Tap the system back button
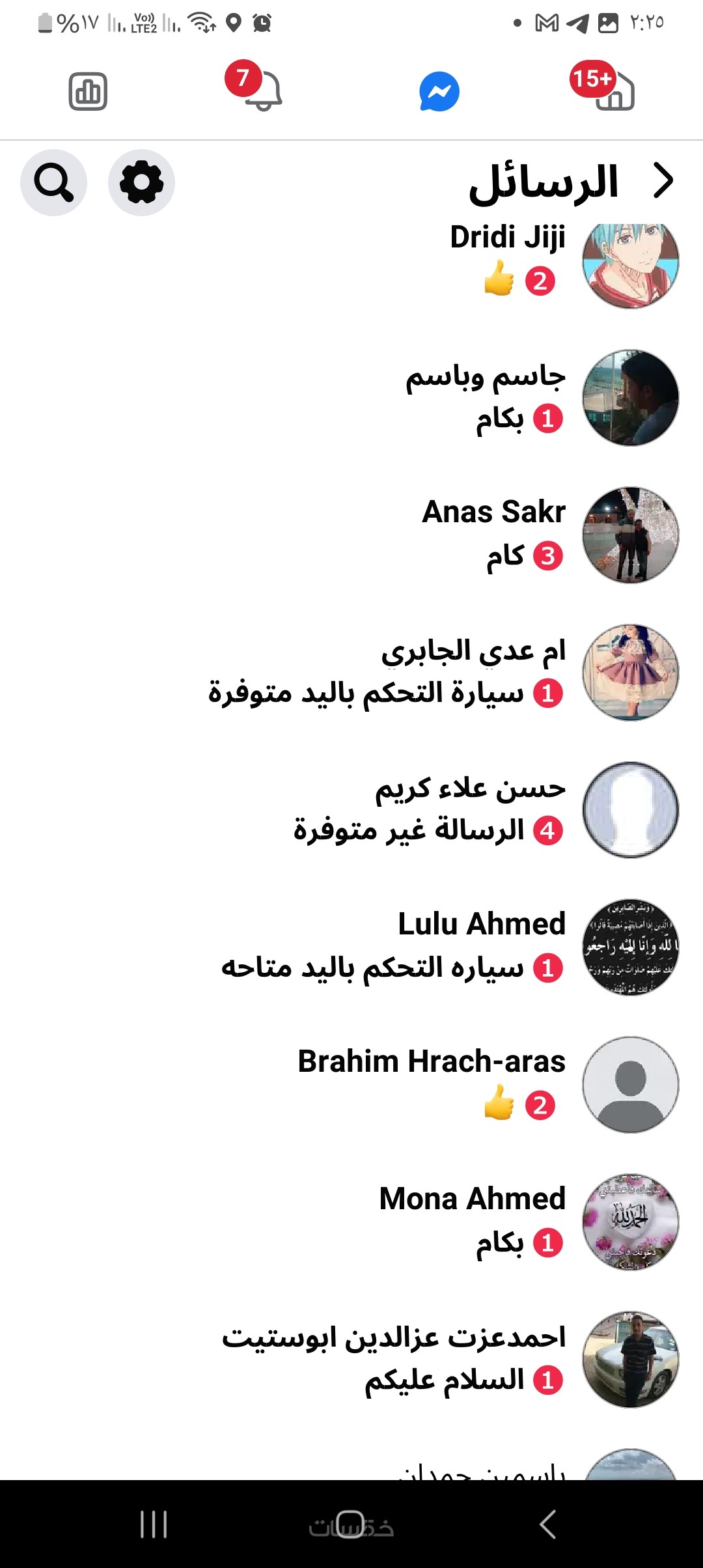The height and width of the screenshot is (1568, 703). (548, 1524)
